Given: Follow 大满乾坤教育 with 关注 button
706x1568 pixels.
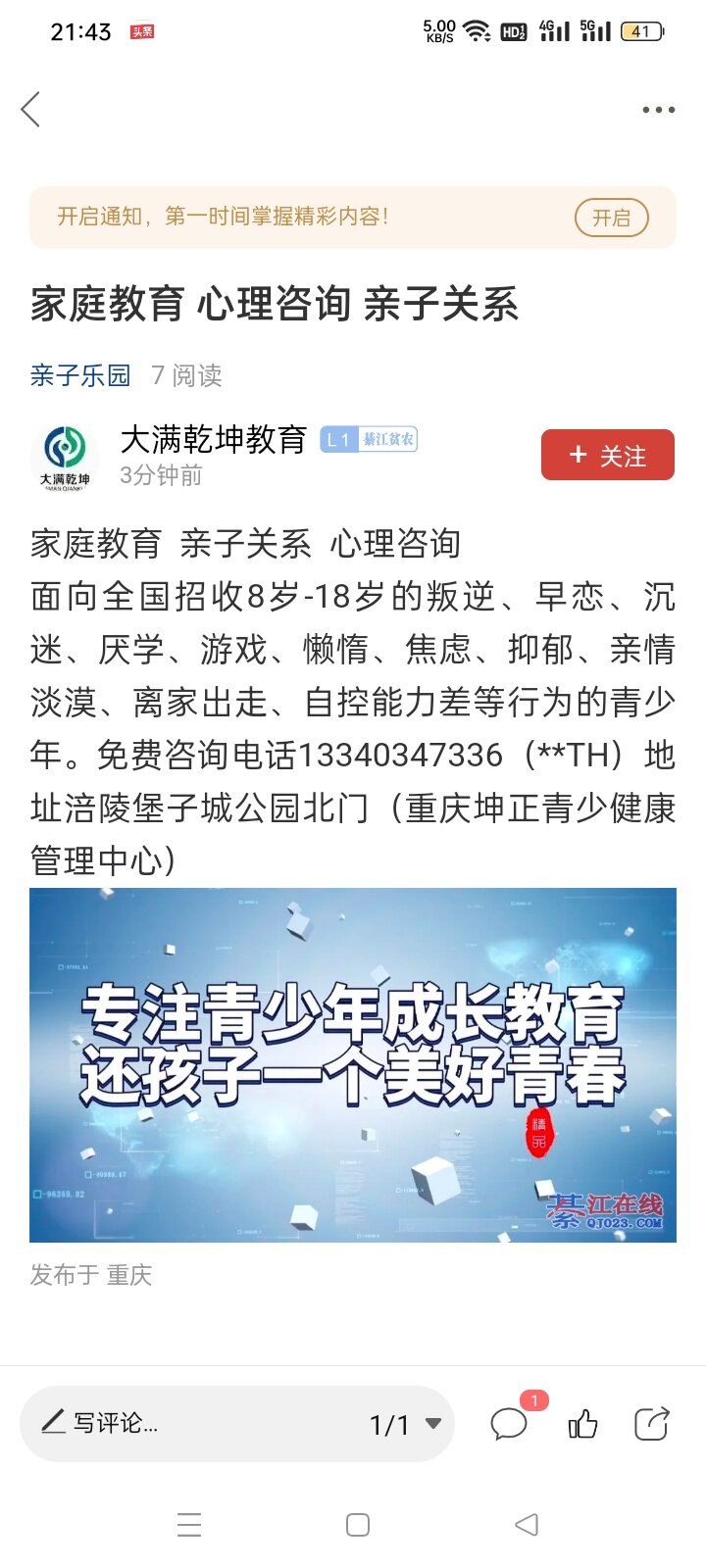Looking at the screenshot, I should pos(608,455).
